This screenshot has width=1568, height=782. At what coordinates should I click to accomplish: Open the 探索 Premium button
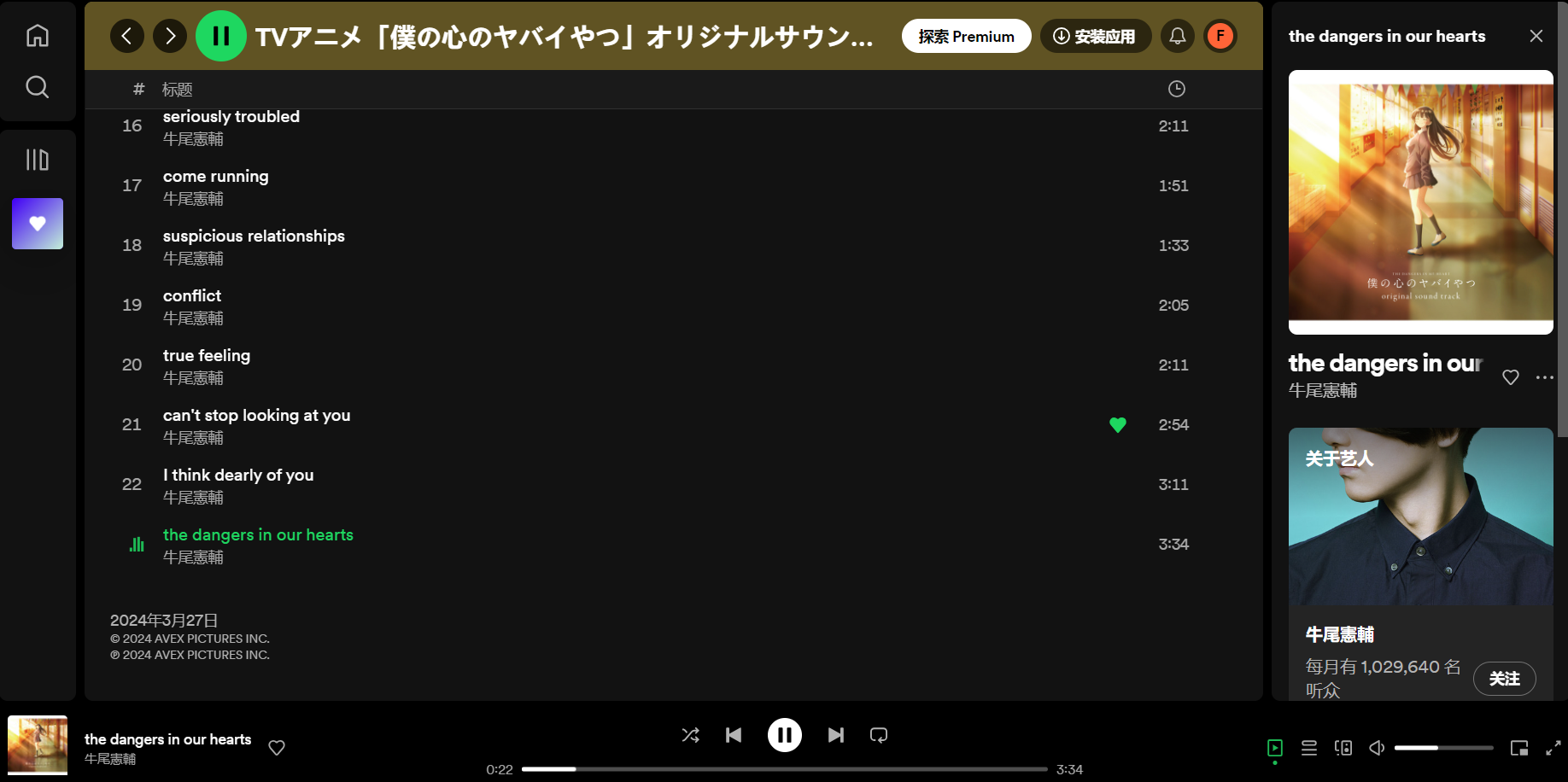966,36
